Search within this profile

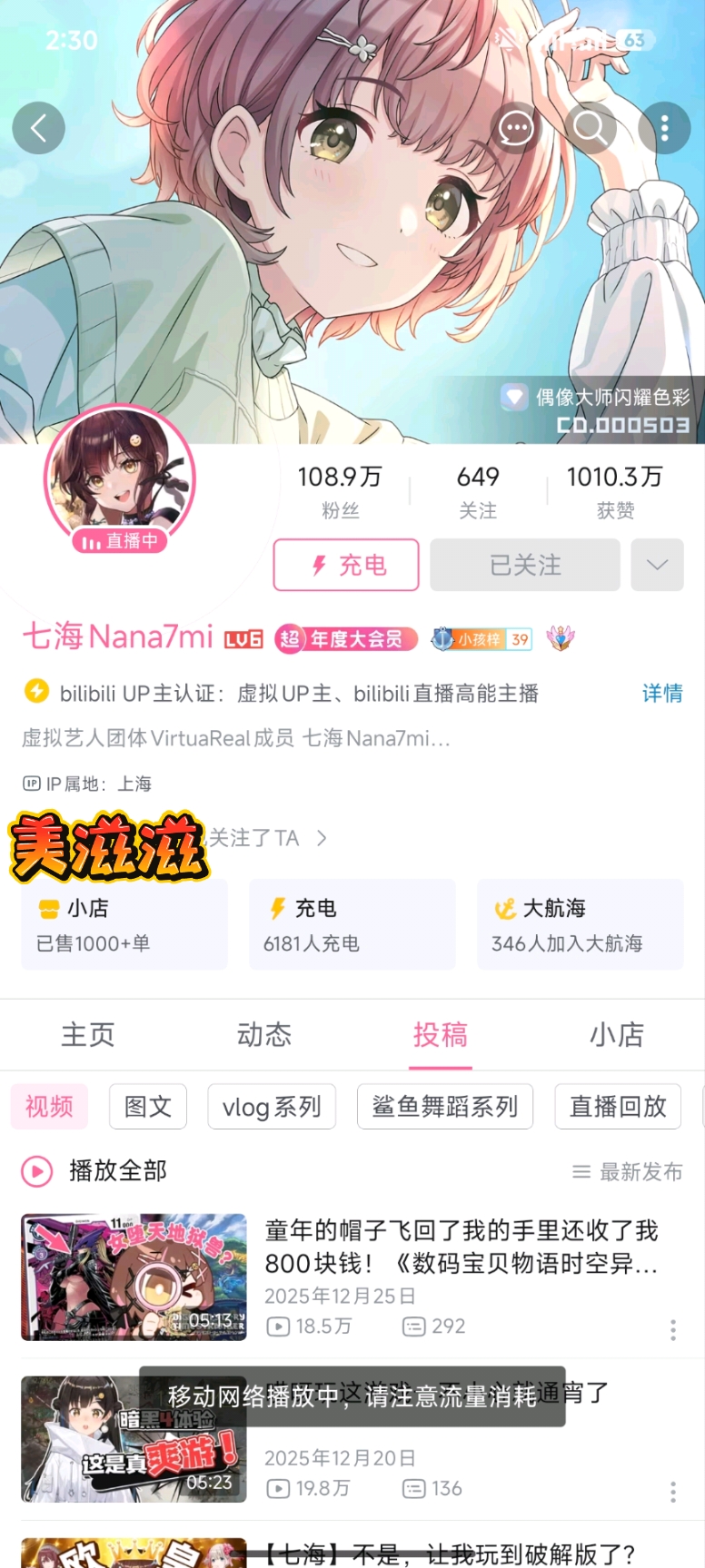[590, 128]
